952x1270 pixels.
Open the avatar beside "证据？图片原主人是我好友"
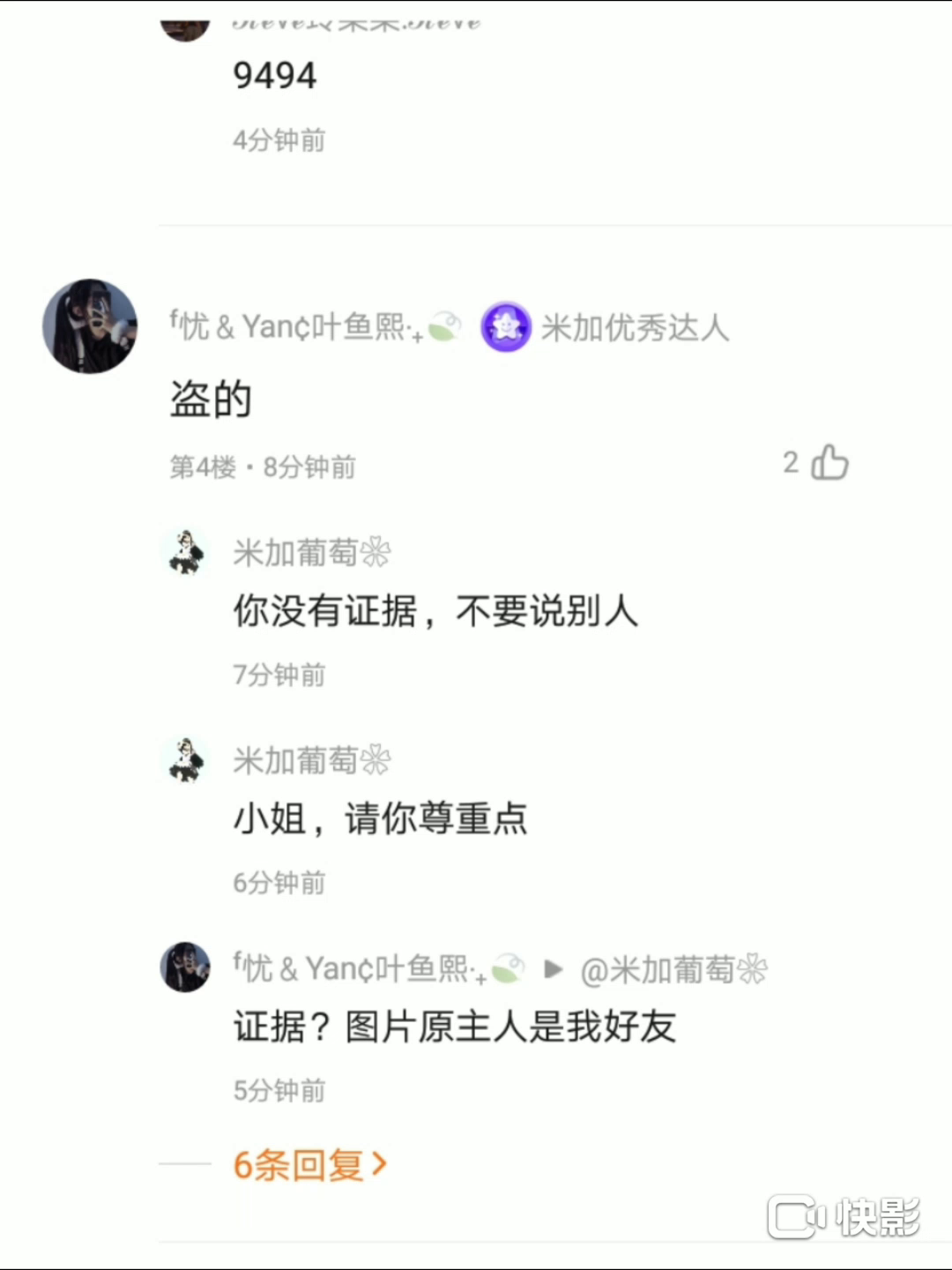[185, 967]
